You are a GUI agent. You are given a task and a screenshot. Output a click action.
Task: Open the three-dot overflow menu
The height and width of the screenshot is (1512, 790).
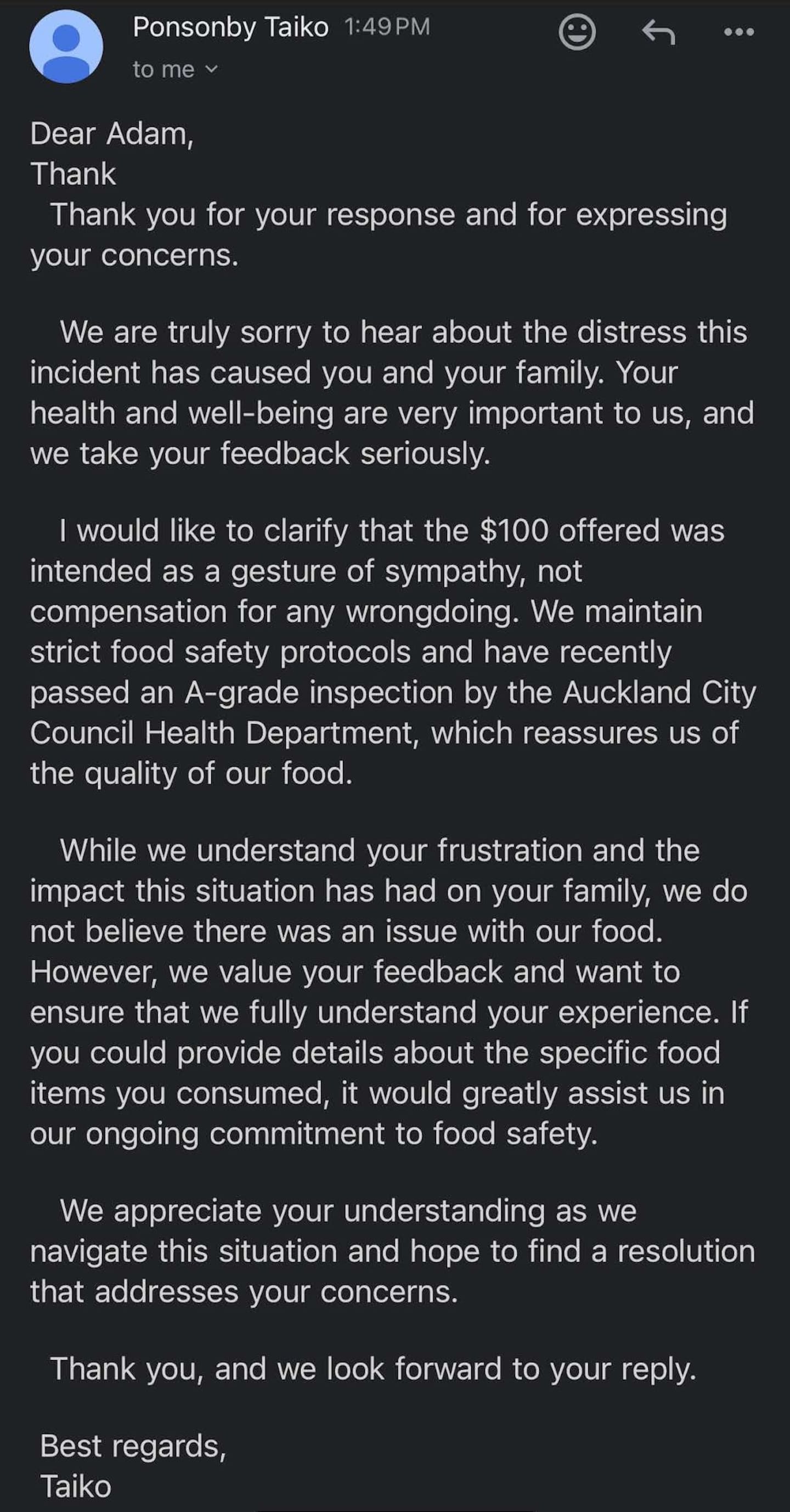click(739, 32)
